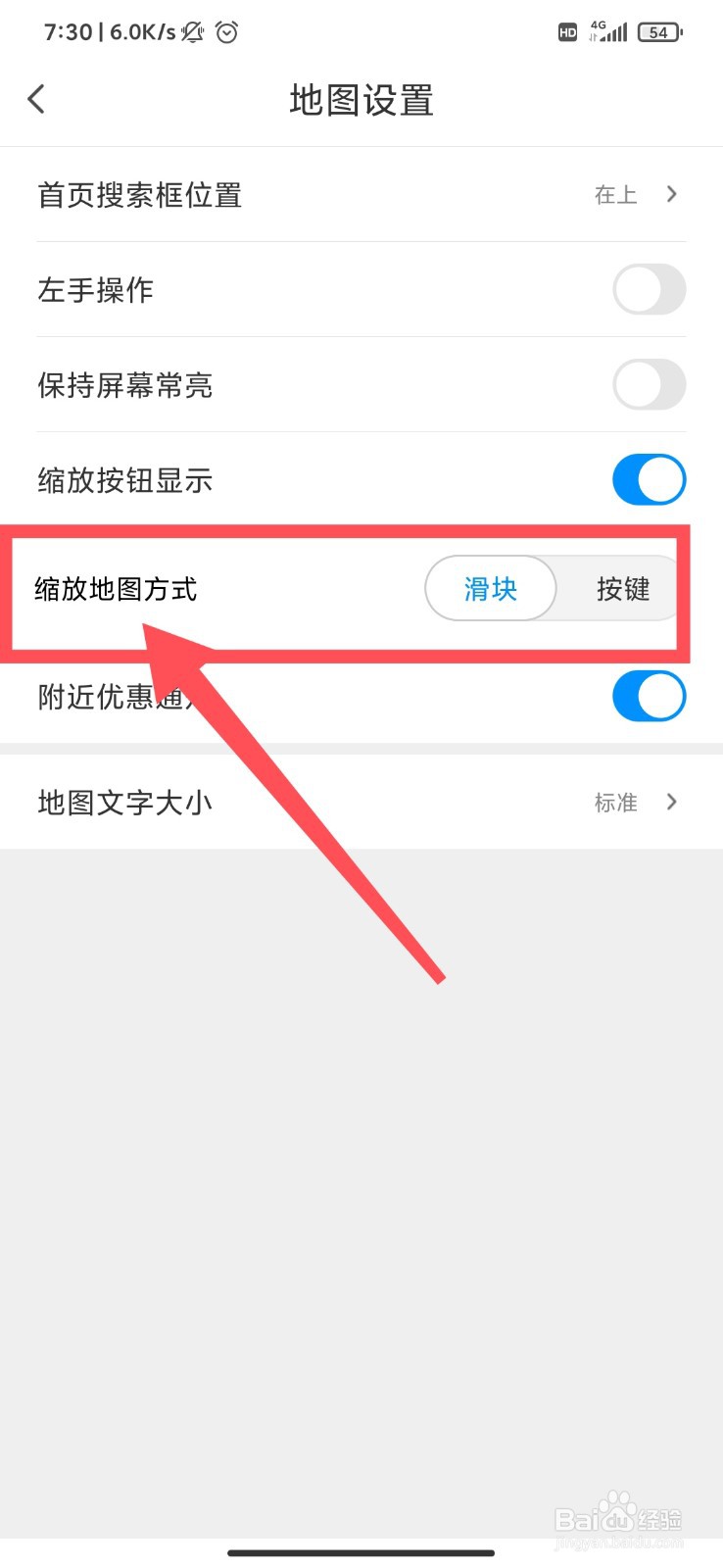This screenshot has width=723, height=1568.
Task: Tap the HD call icon in status bar
Action: pos(566,32)
